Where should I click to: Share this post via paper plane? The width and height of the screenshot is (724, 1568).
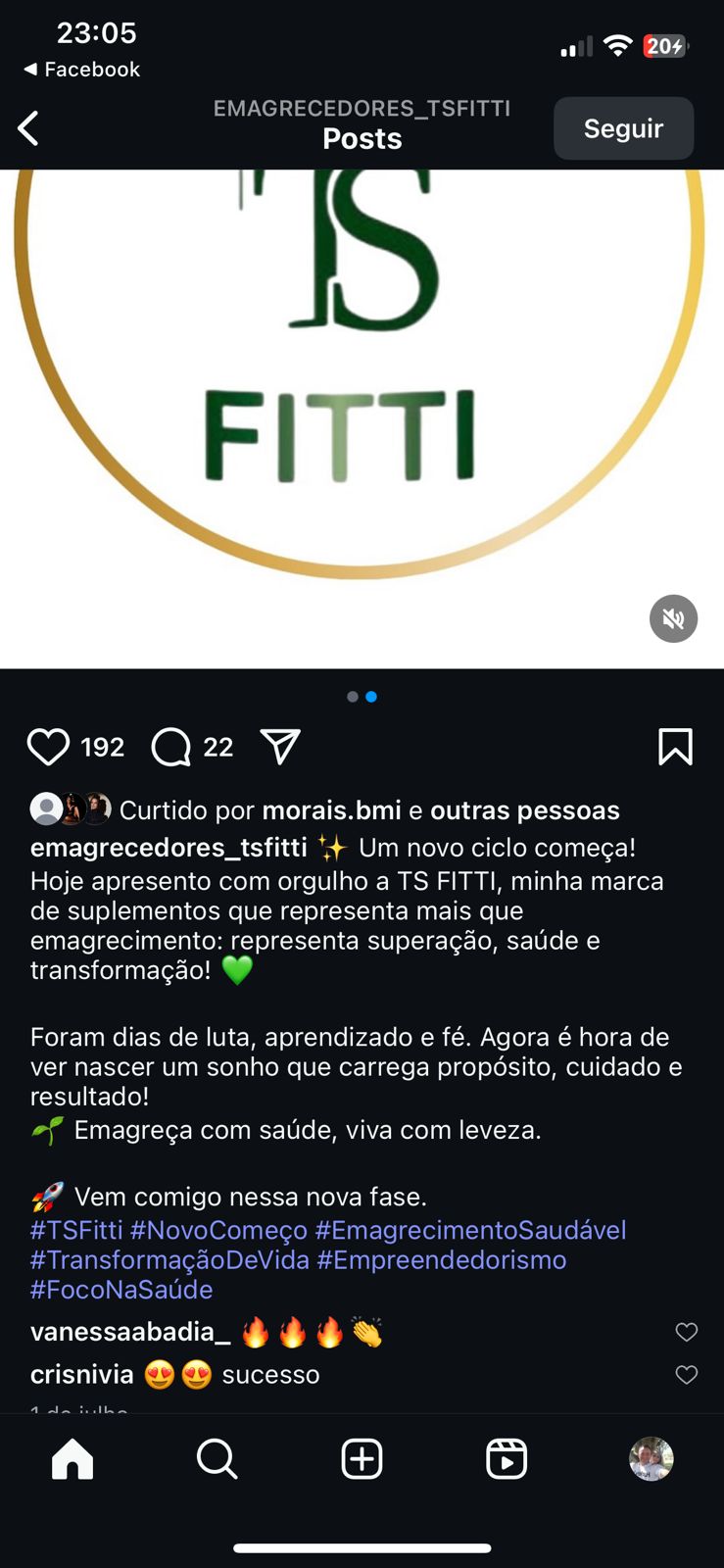(280, 747)
